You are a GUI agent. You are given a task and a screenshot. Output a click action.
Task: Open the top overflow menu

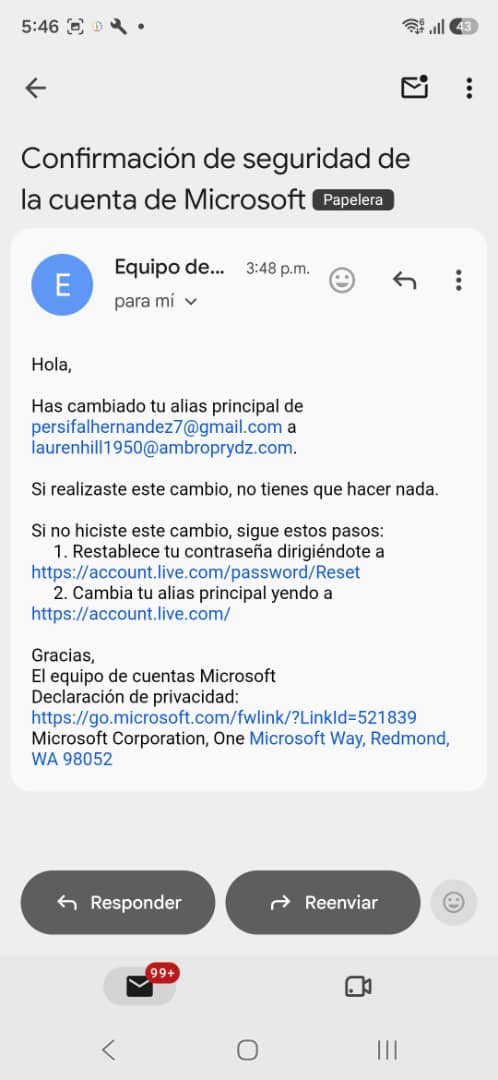pyautogui.click(x=469, y=88)
